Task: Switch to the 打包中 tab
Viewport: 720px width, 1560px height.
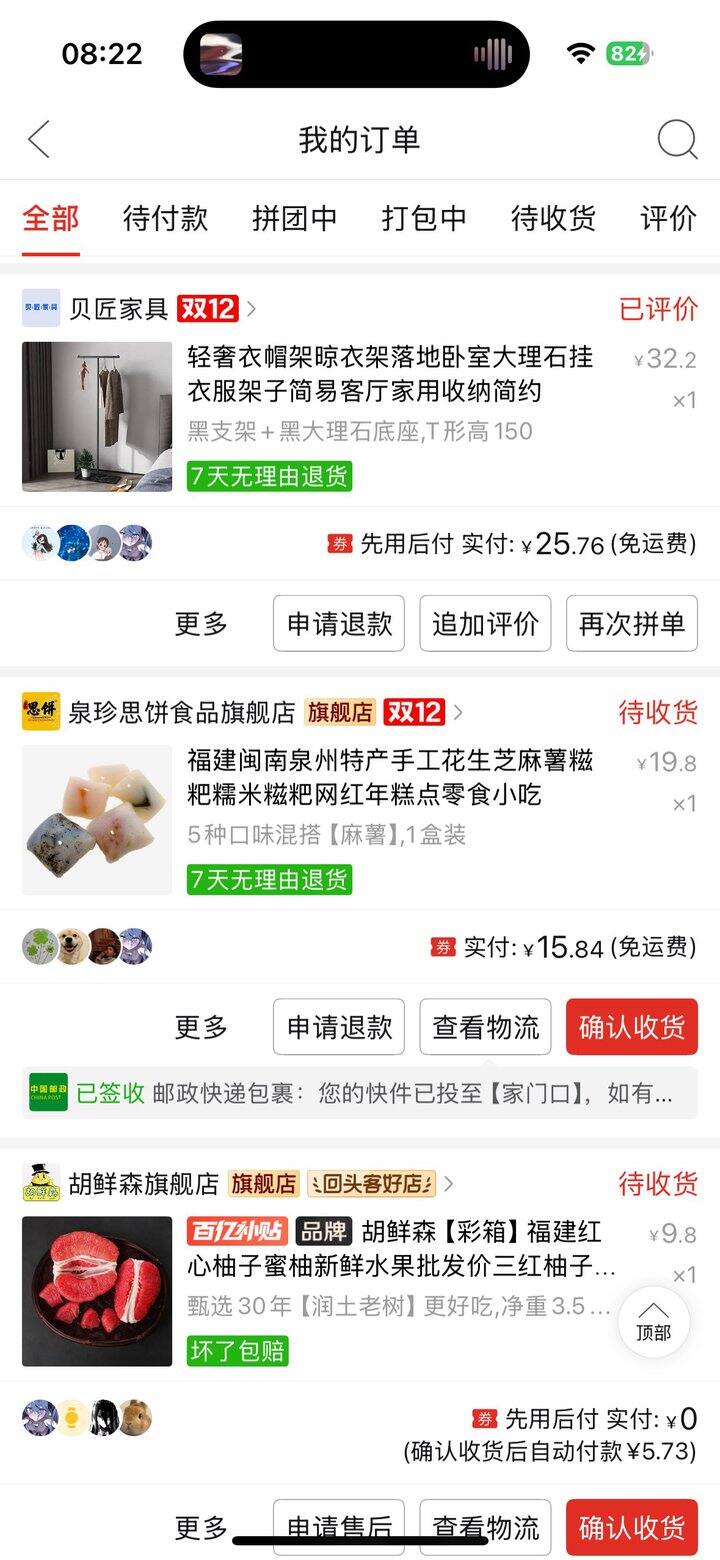Action: coord(424,218)
